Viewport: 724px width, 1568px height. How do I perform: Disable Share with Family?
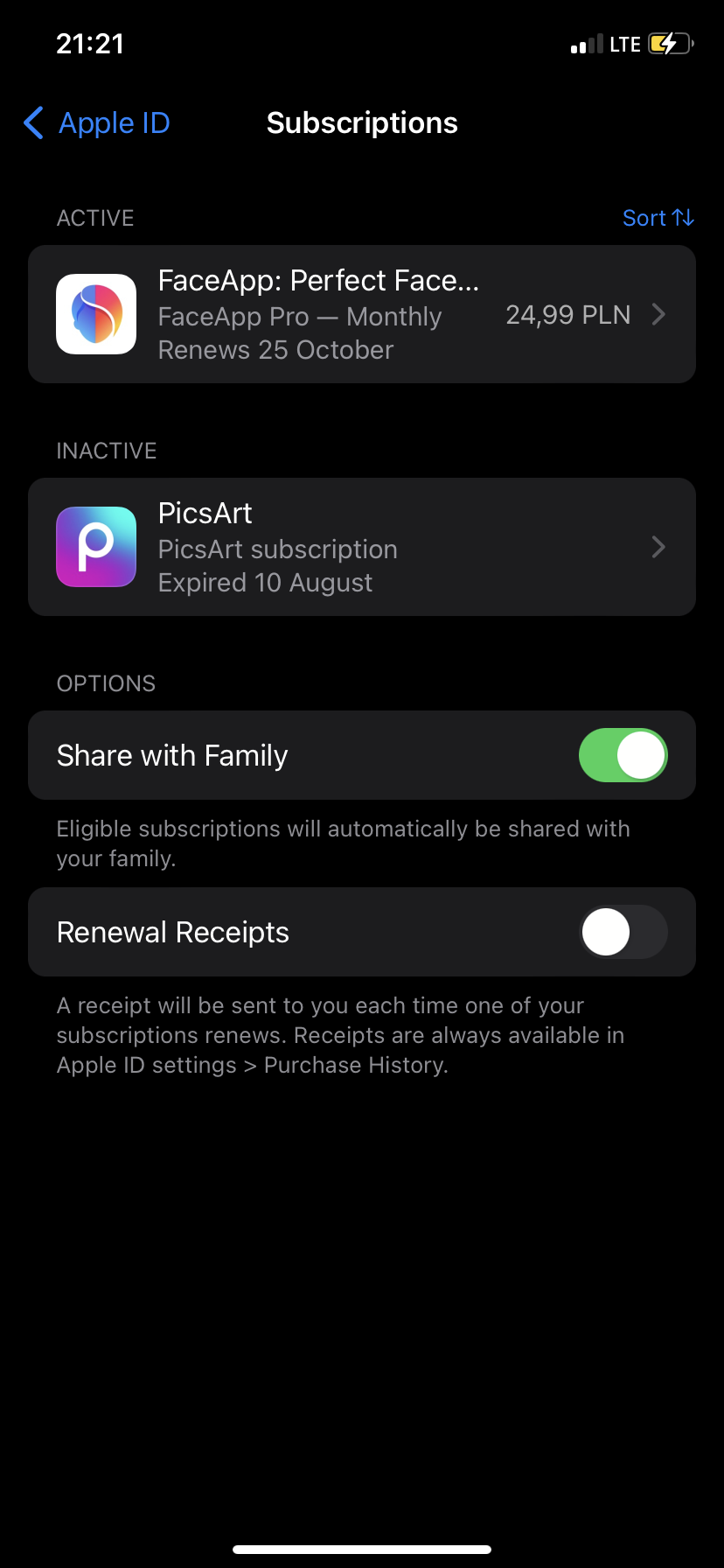[x=623, y=755]
